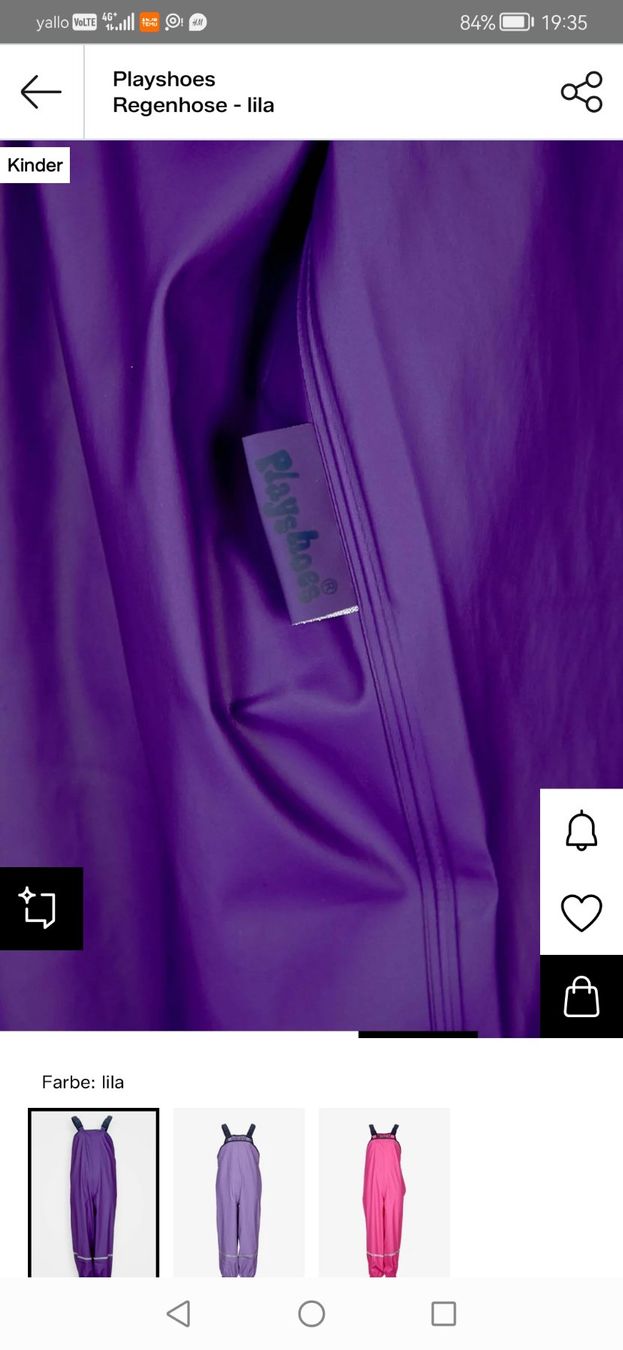Viewport: 623px width, 1350px height.
Task: Choose the light lavender color variant
Action: 239,1192
